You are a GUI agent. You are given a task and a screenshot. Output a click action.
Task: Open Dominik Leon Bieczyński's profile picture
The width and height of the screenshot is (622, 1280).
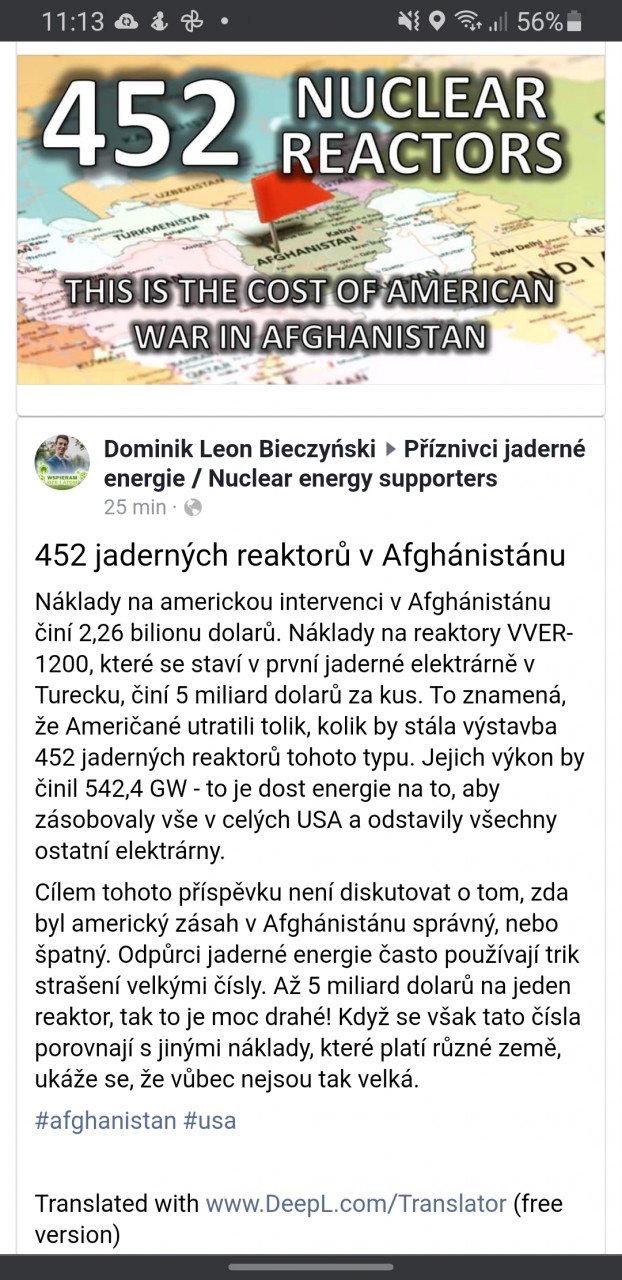(62, 463)
